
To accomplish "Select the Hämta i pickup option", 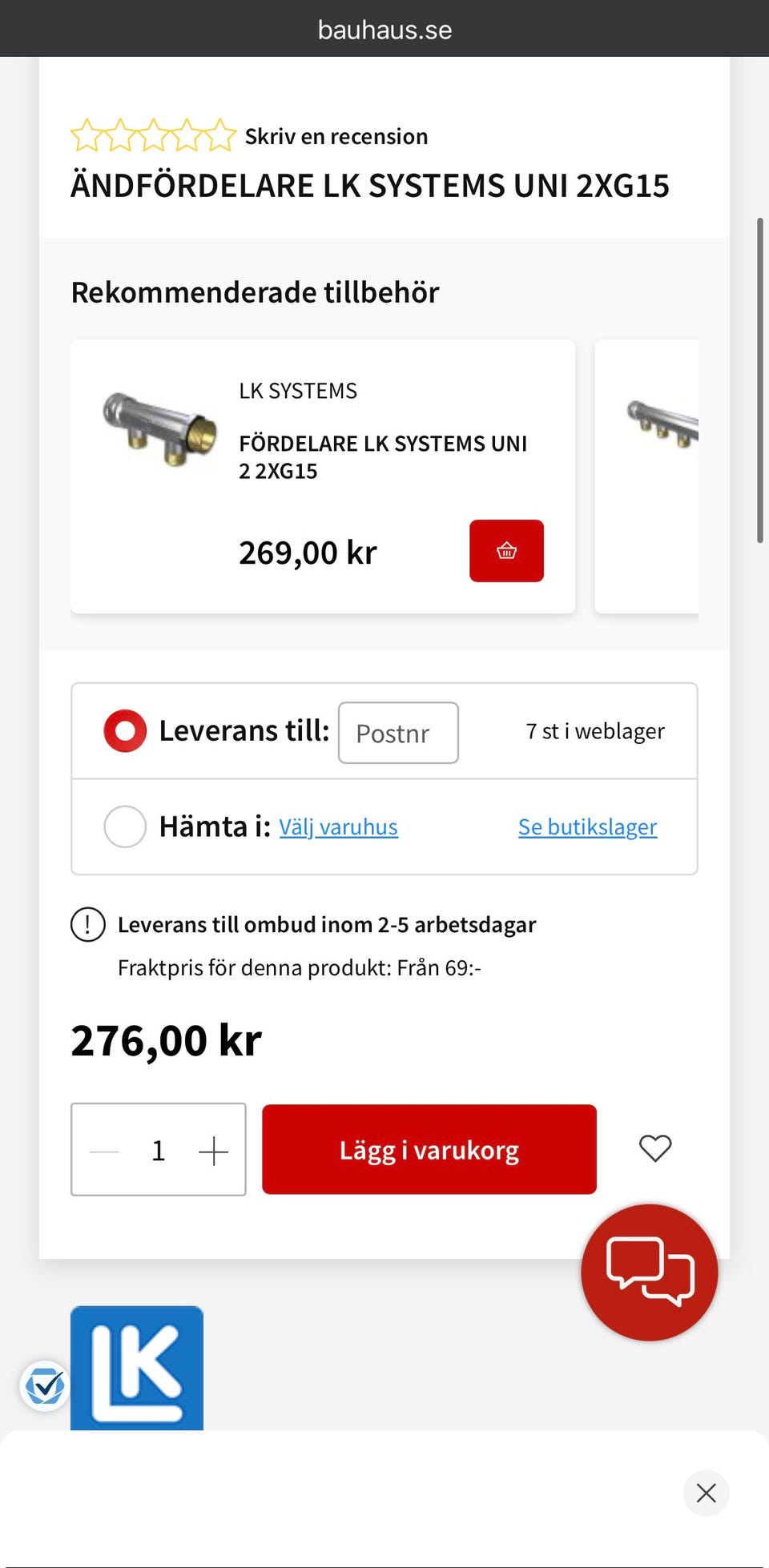I will tap(124, 826).
